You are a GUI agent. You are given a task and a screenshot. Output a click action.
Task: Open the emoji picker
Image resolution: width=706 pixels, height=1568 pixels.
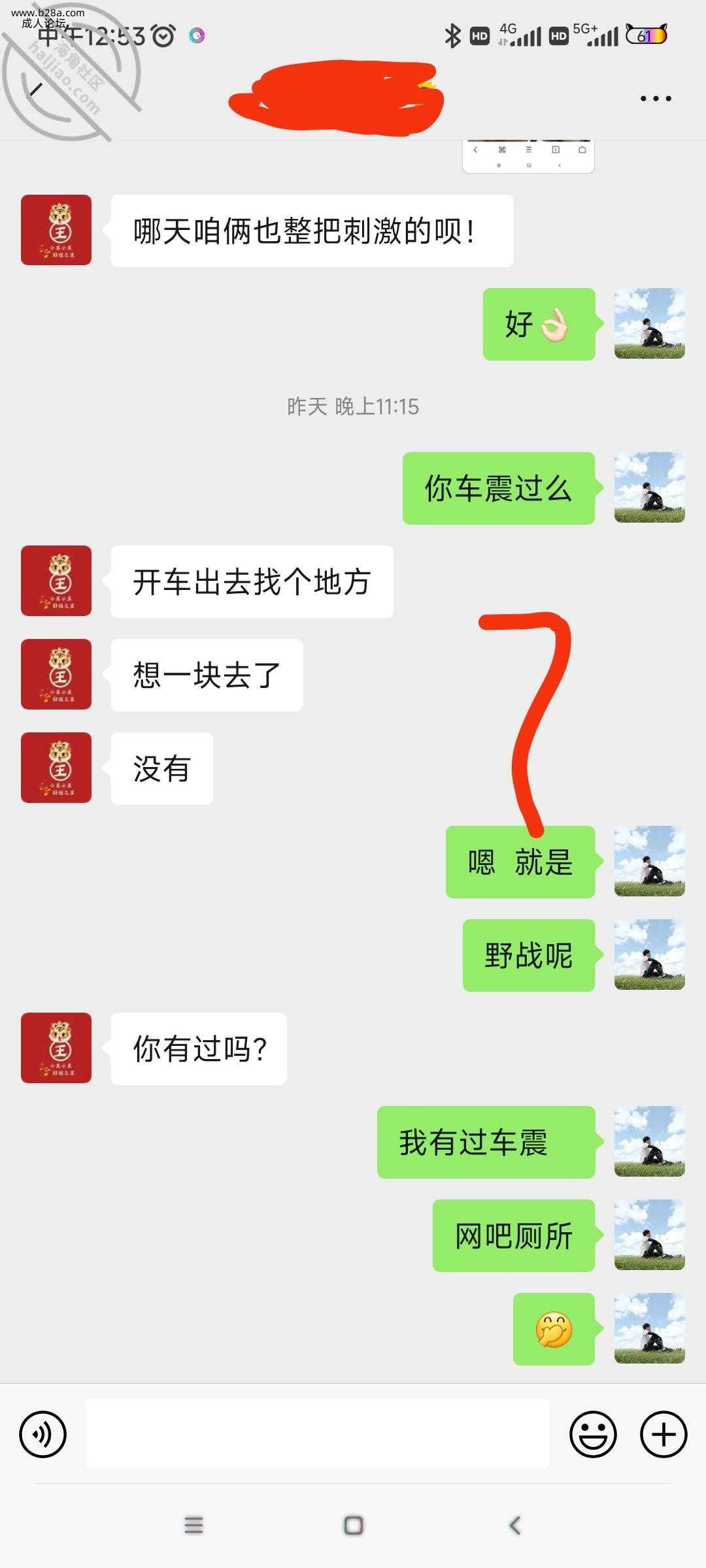[x=593, y=1435]
